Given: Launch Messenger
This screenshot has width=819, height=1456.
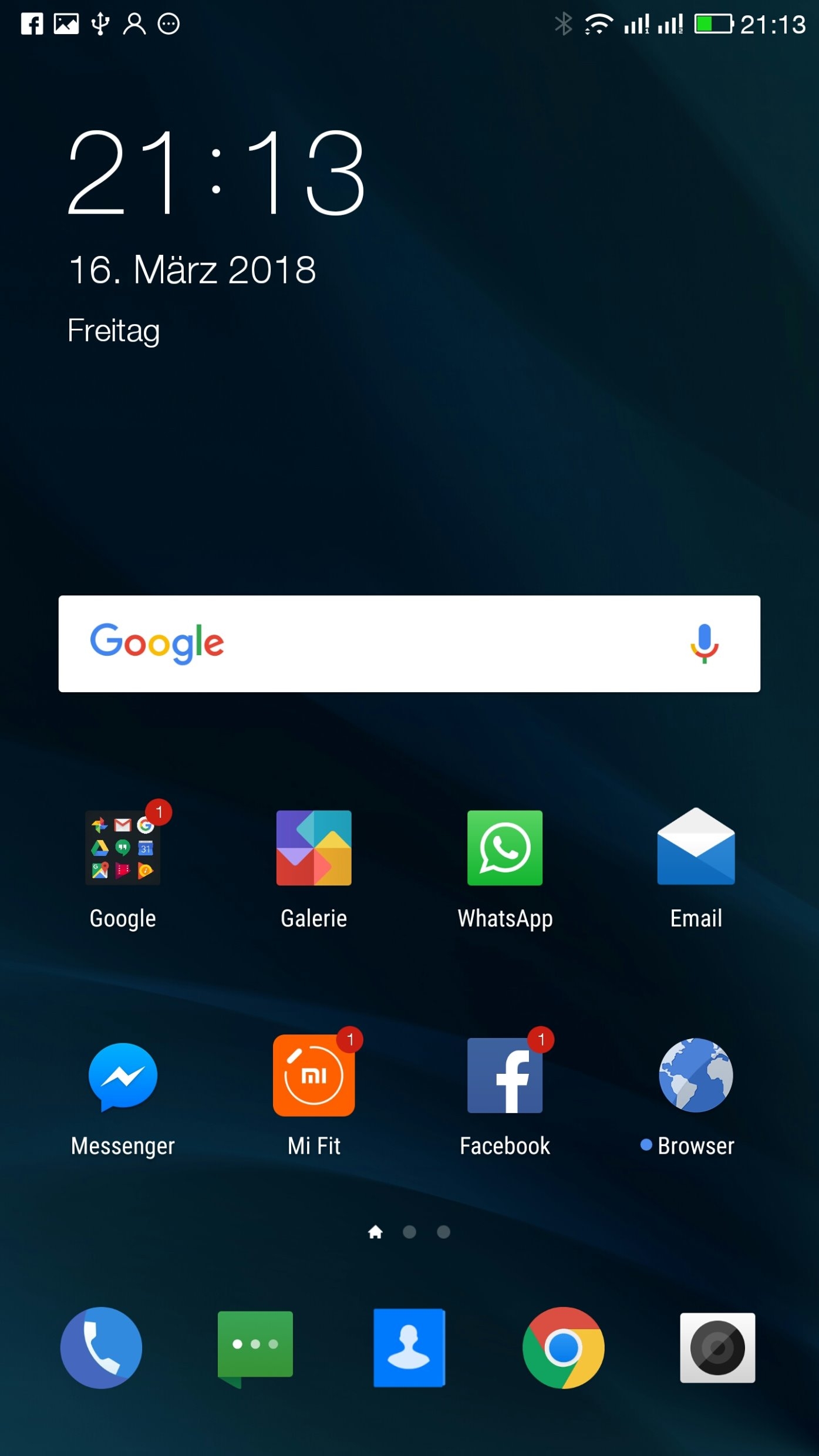Looking at the screenshot, I should tap(123, 1076).
